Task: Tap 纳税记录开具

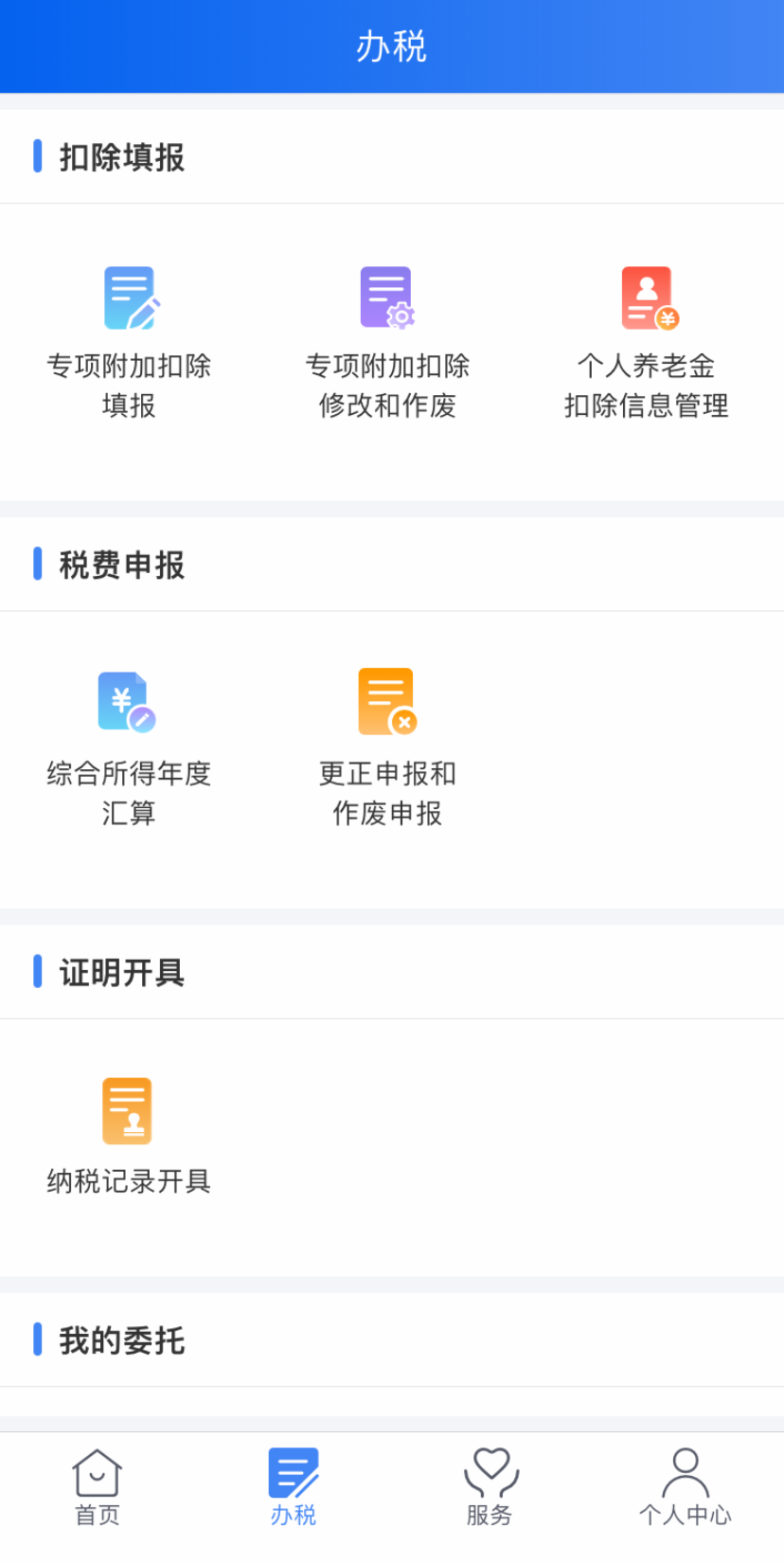Action: coord(129,1137)
